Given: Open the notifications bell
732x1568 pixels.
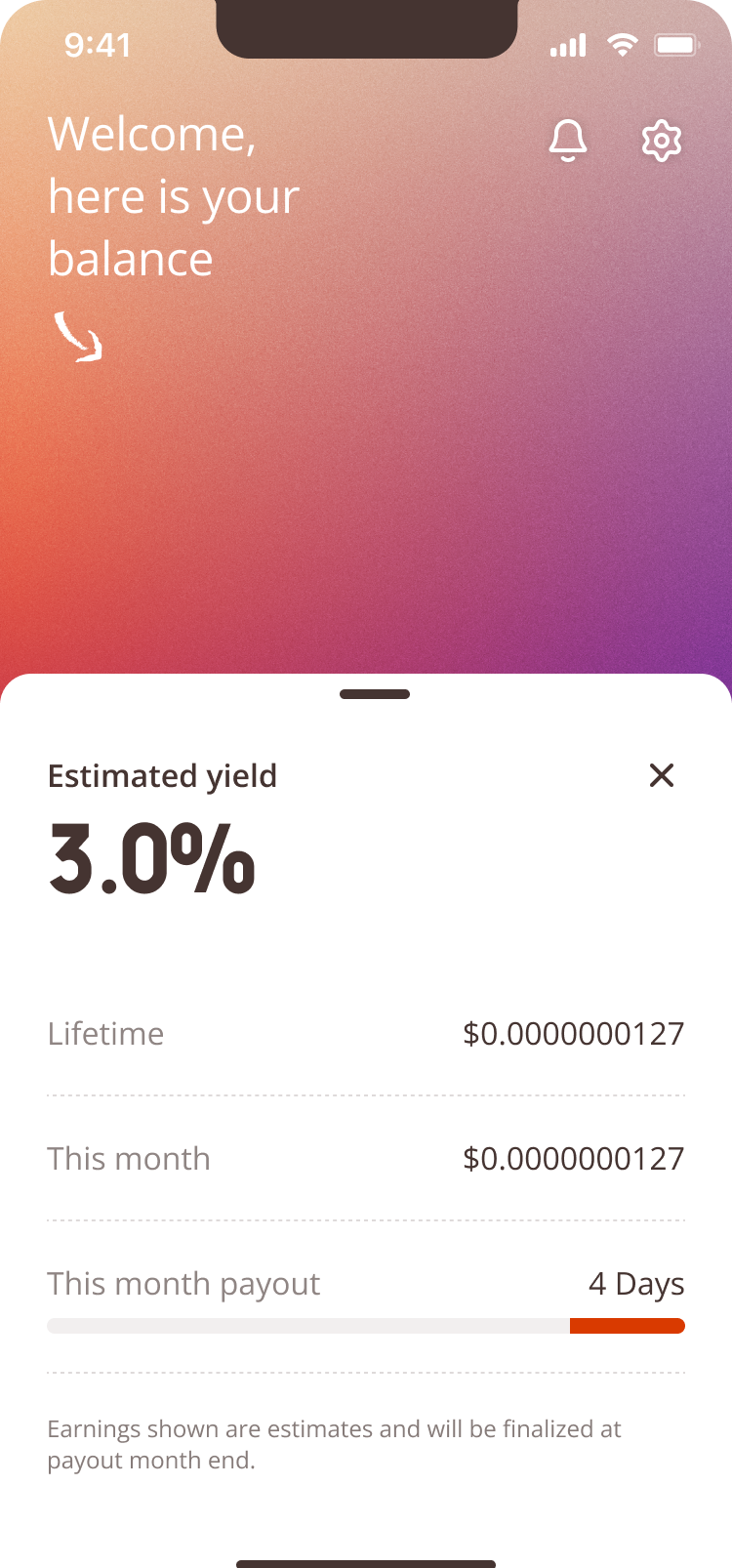Looking at the screenshot, I should click(568, 141).
